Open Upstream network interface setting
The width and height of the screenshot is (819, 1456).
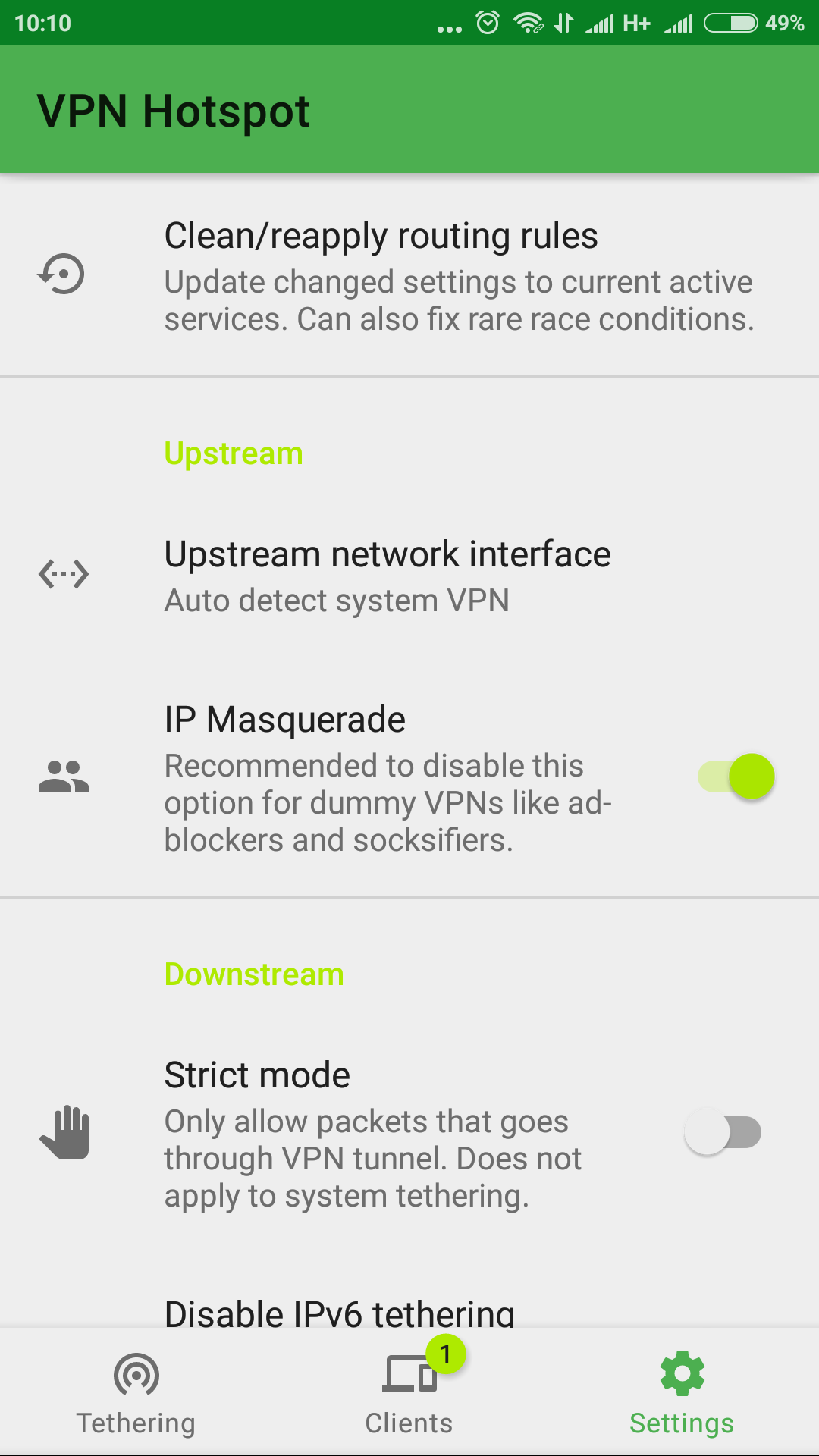(x=409, y=575)
